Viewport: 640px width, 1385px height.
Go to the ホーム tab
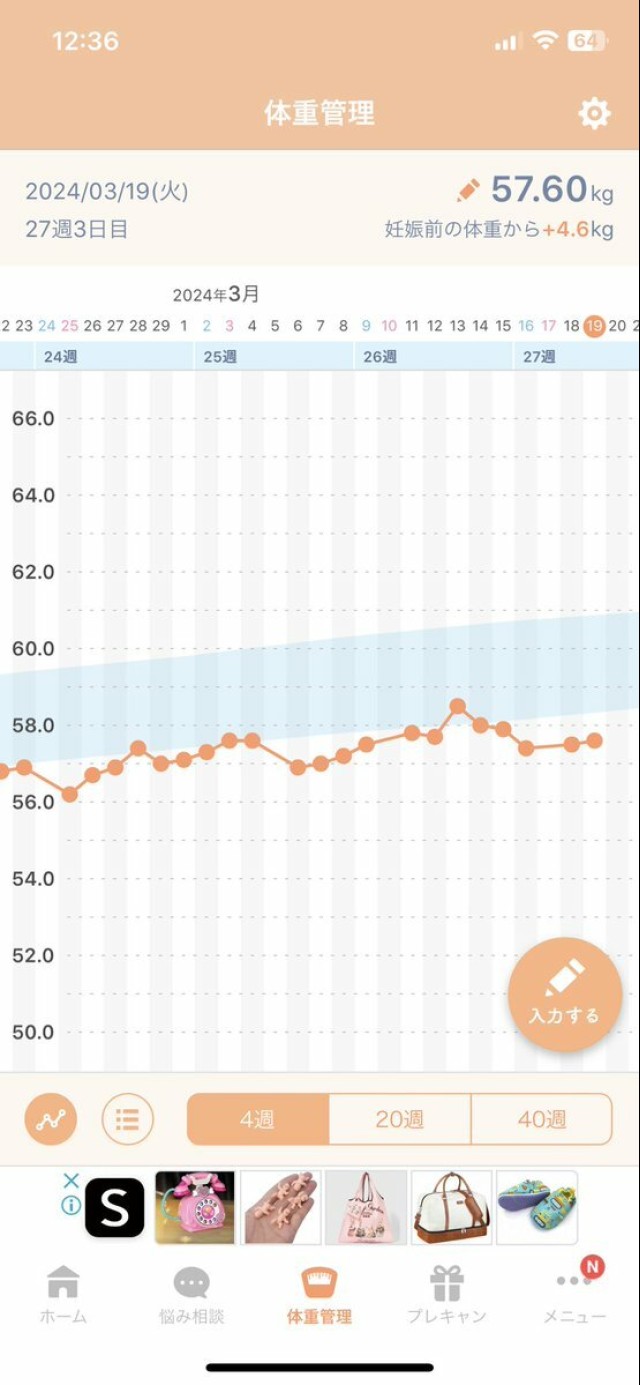(63, 1294)
